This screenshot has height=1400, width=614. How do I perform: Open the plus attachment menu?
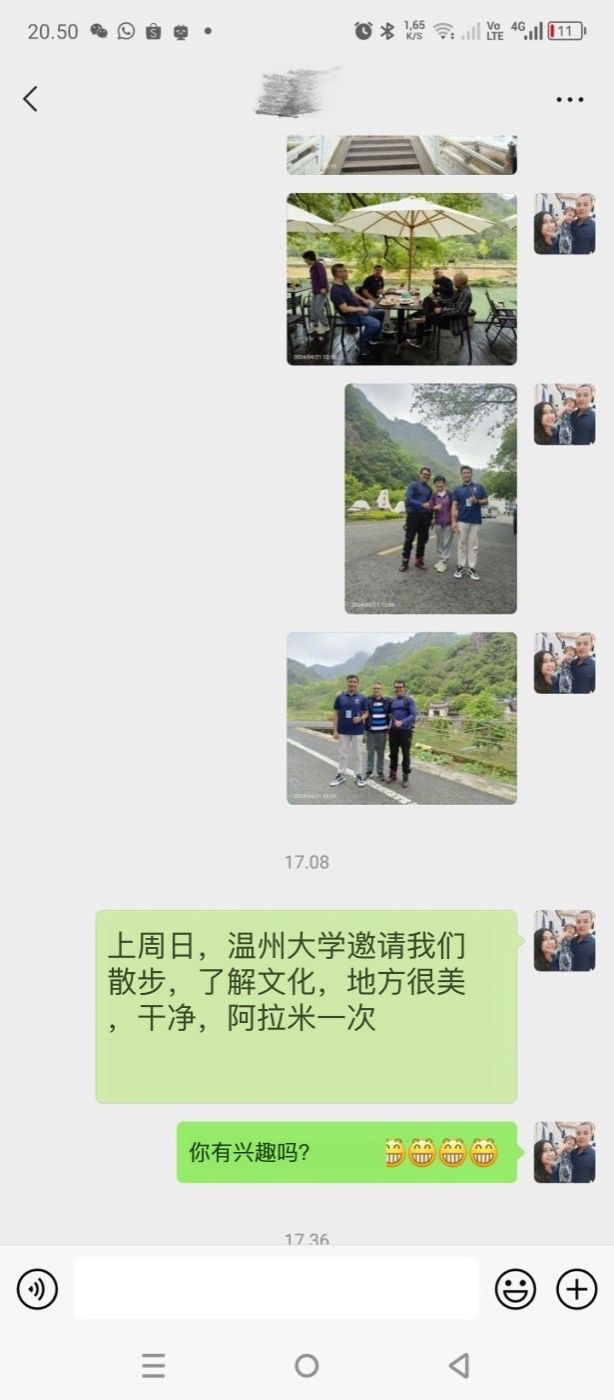point(576,1289)
